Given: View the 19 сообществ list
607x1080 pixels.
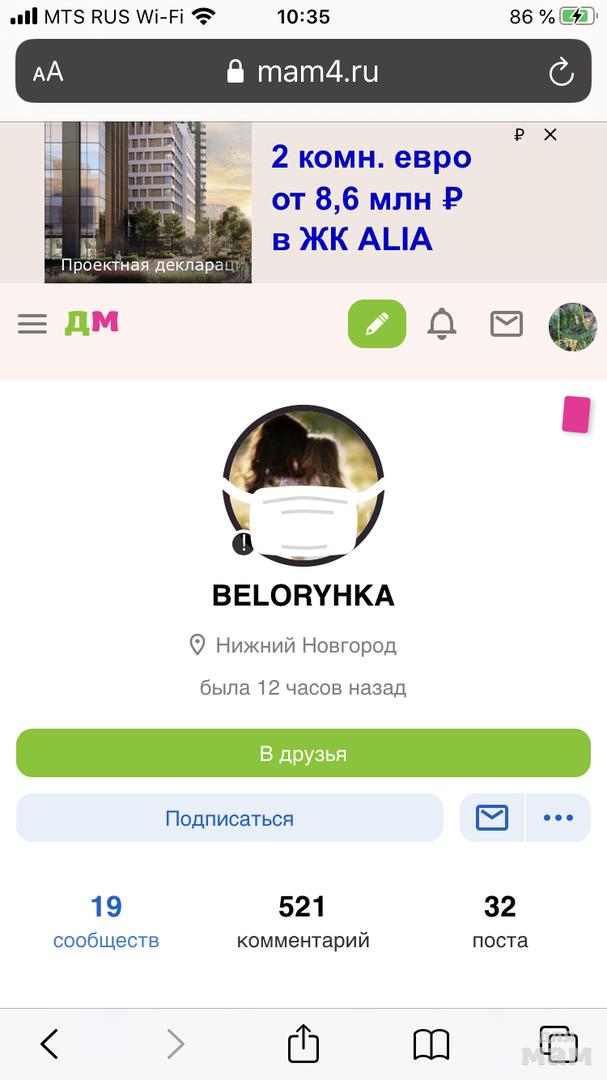Looking at the screenshot, I should [106, 922].
